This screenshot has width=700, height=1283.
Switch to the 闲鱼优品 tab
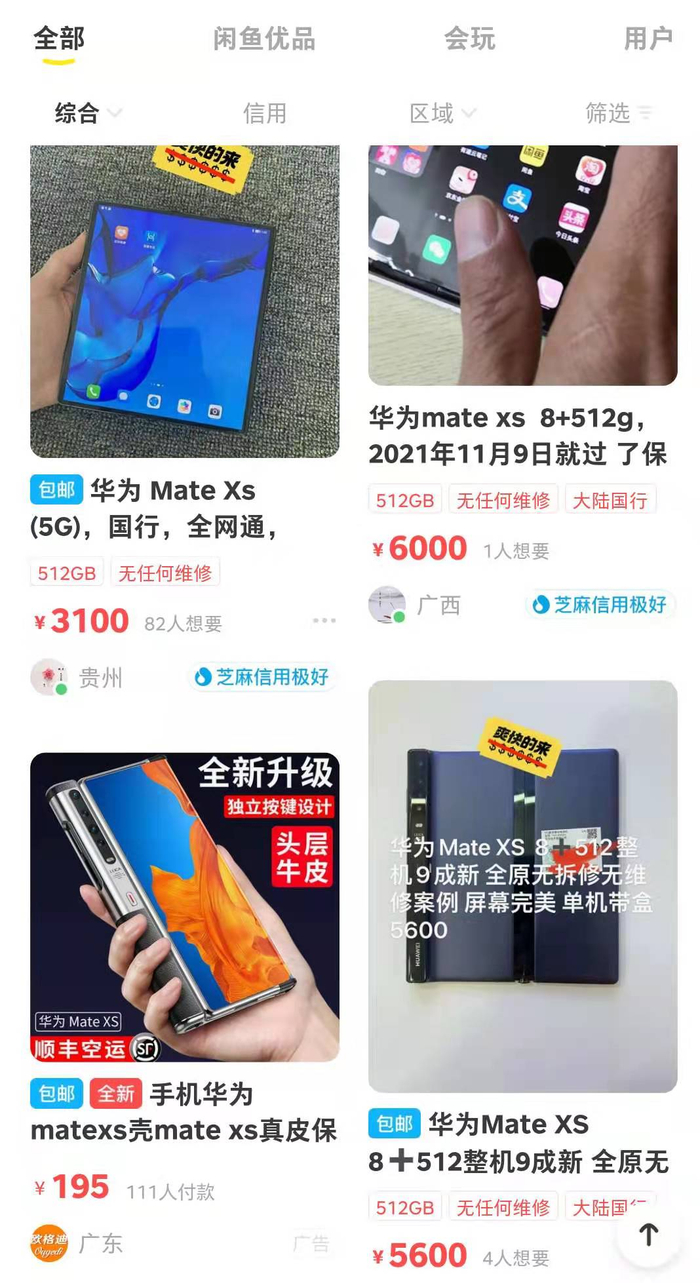(264, 39)
